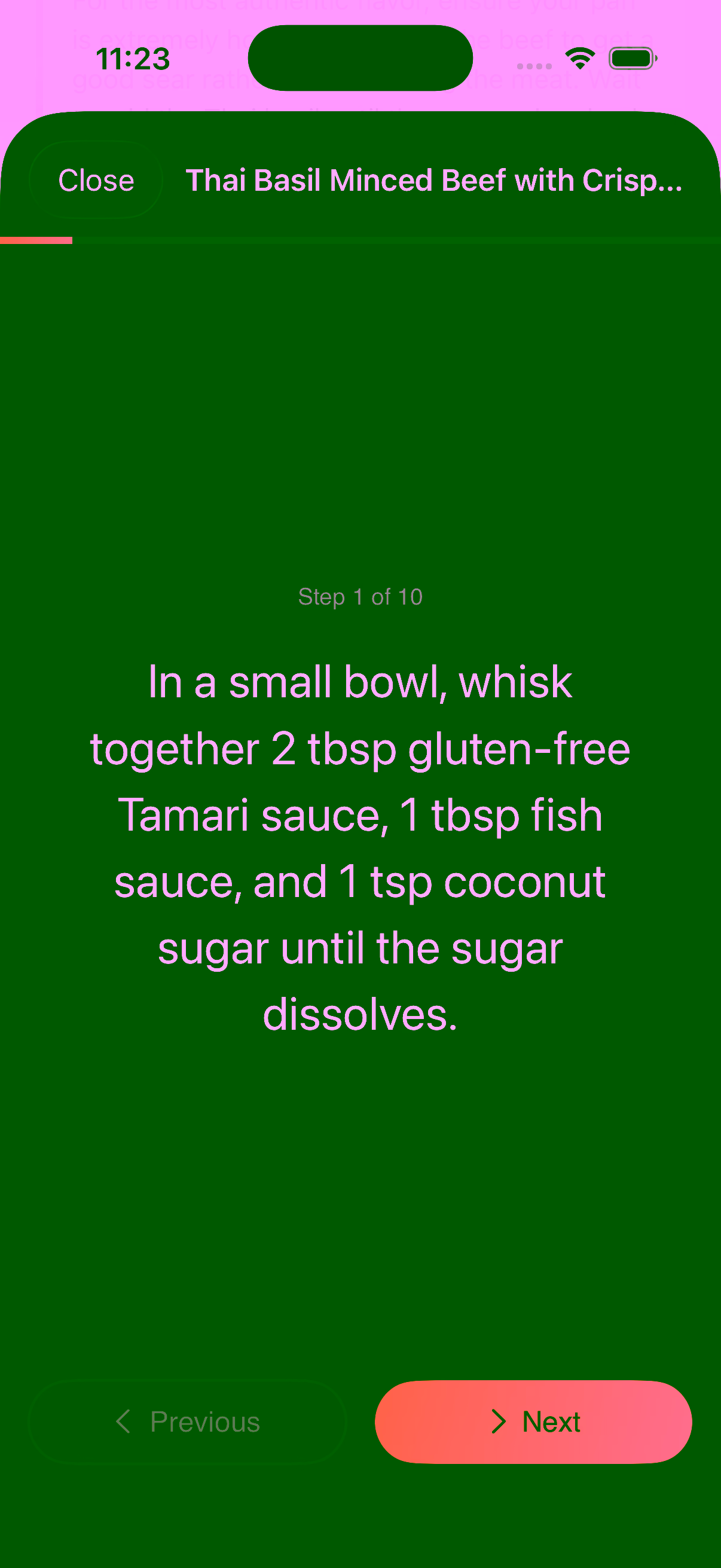Close the cooking mode sheet

[x=96, y=180]
